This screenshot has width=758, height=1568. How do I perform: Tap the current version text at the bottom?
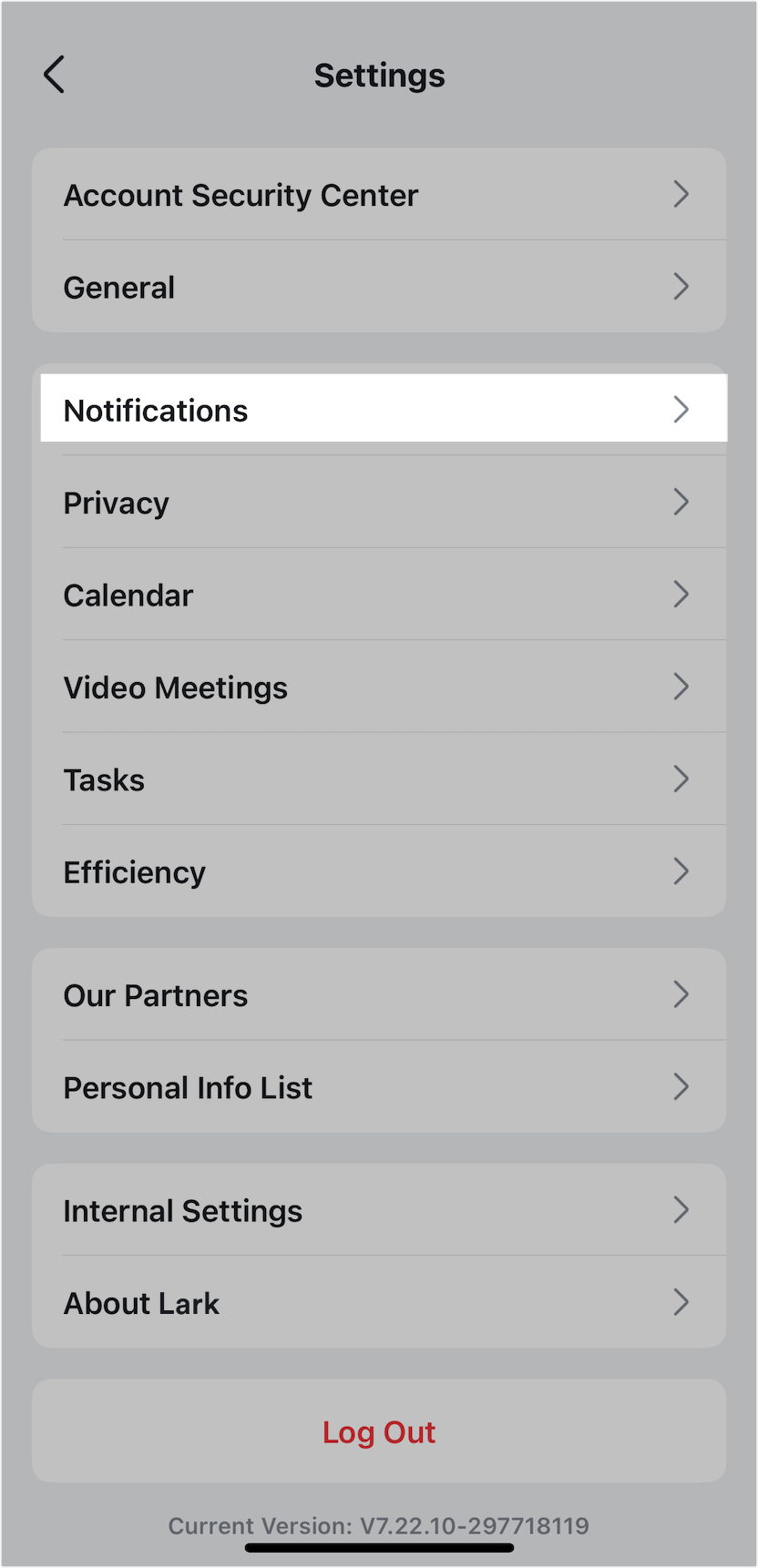[x=379, y=1526]
